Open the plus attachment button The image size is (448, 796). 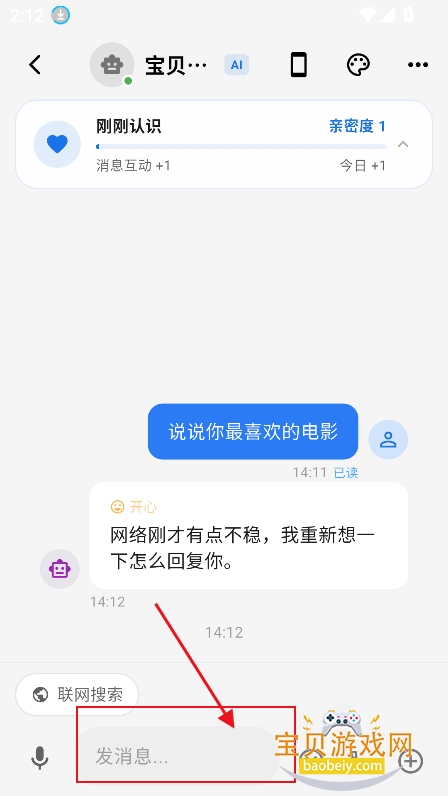tap(410, 760)
